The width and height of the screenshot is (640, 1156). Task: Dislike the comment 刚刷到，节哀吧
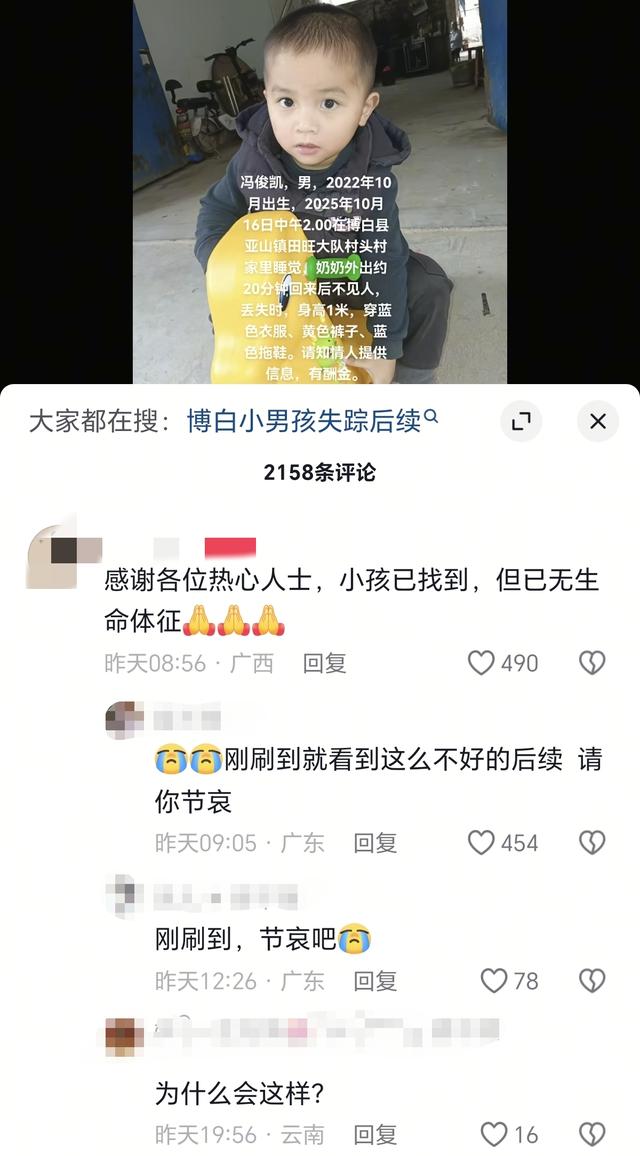[x=592, y=981]
